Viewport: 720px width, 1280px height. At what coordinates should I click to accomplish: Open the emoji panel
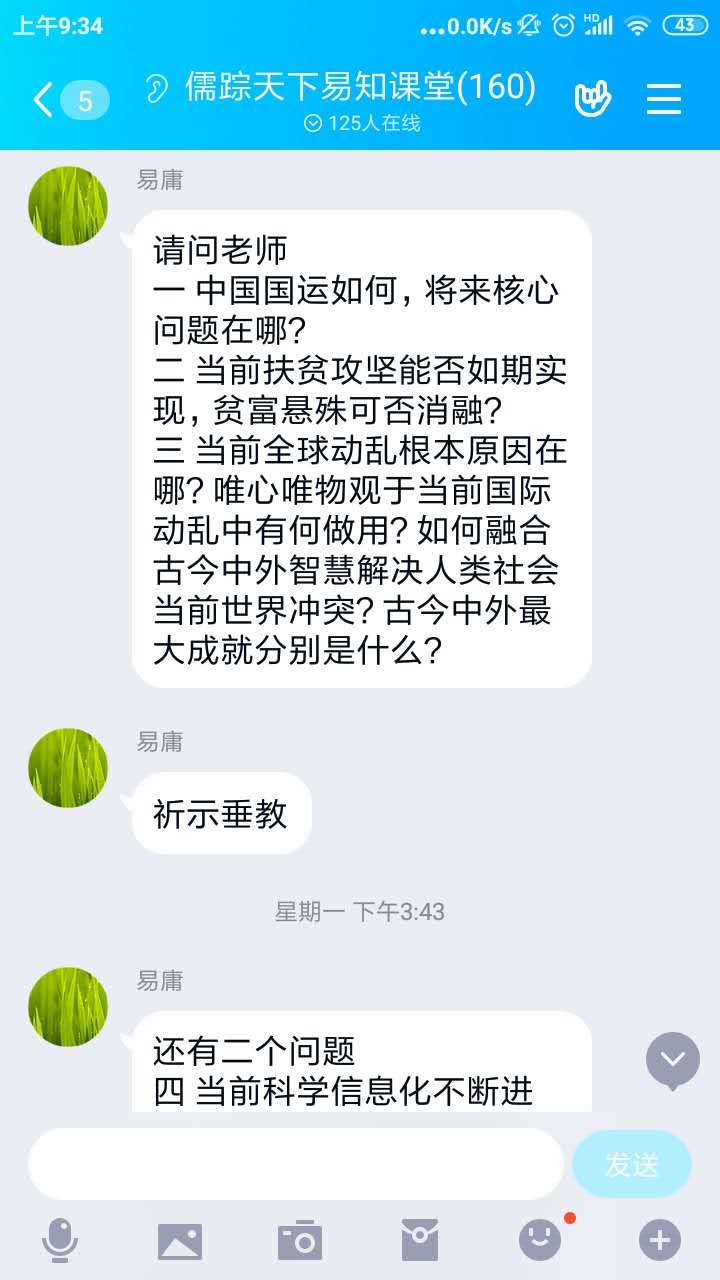(x=540, y=1241)
